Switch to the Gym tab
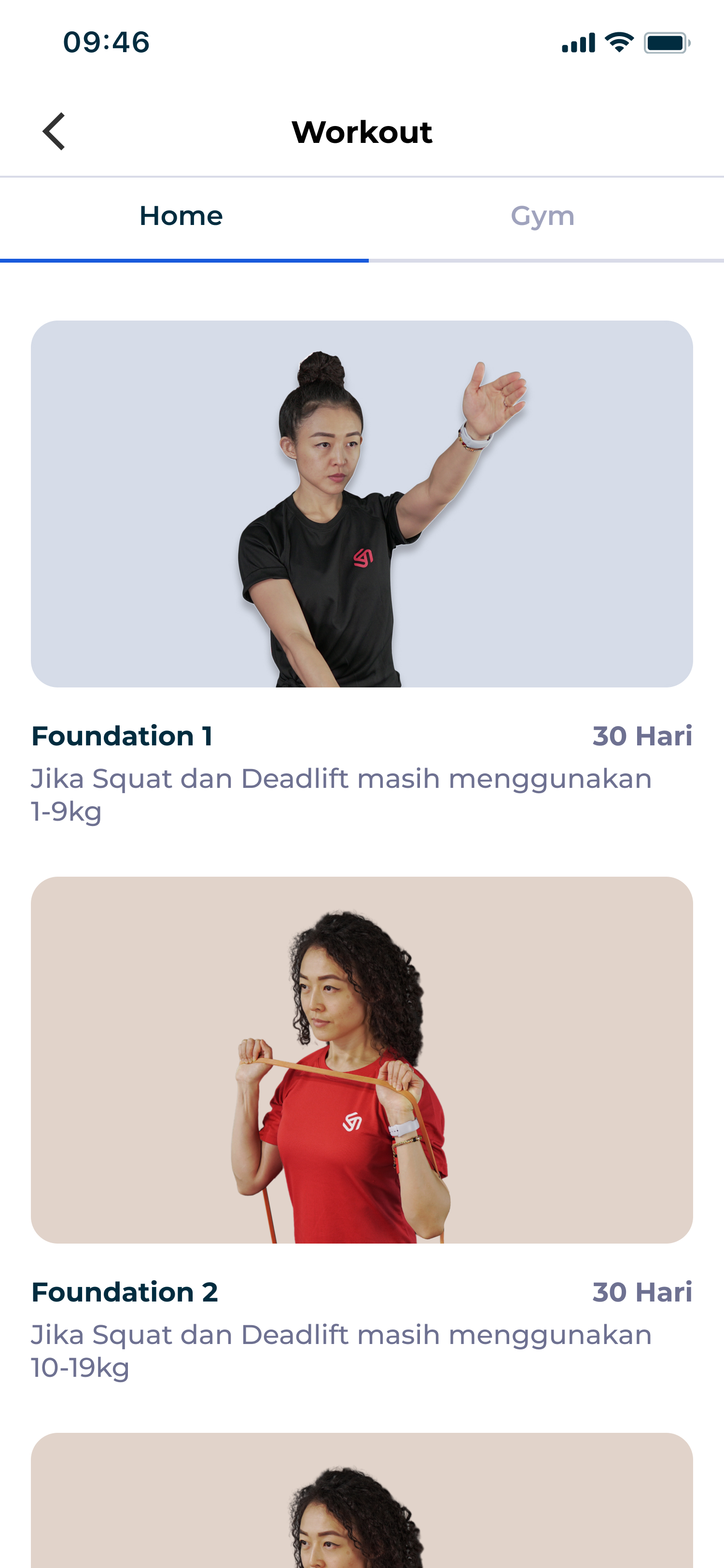The image size is (724, 1568). click(543, 217)
